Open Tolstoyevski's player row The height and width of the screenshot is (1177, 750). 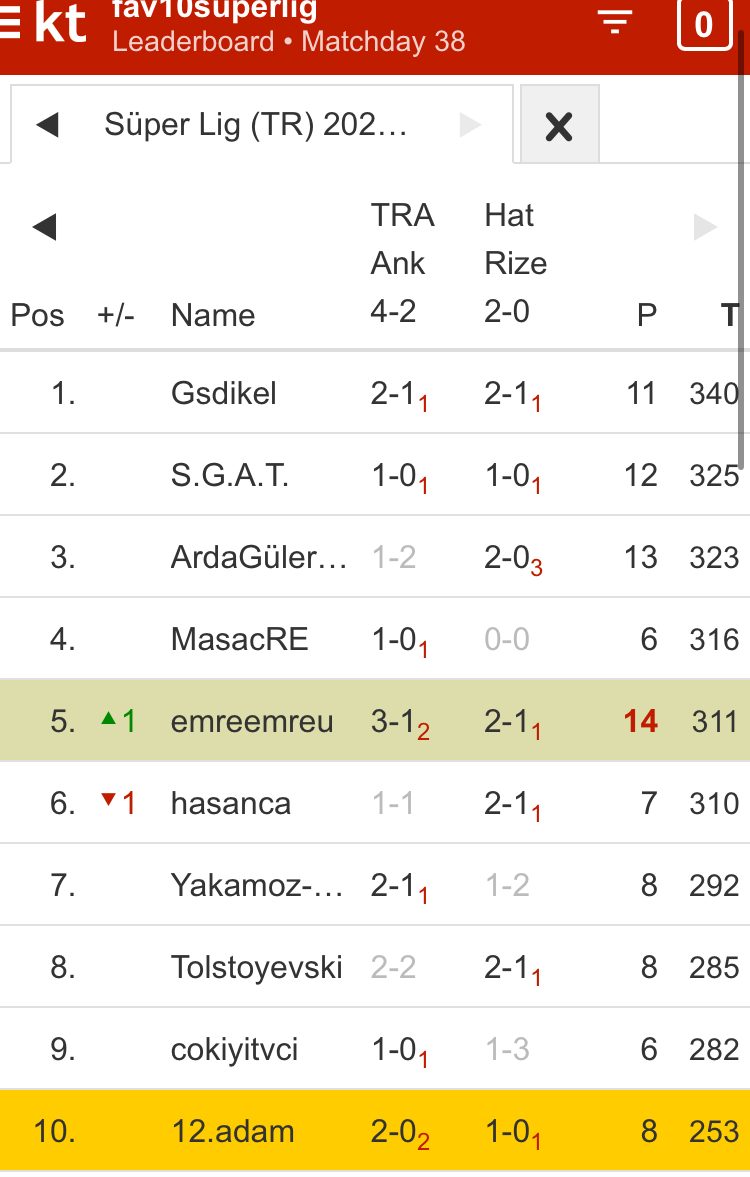[x=257, y=967]
